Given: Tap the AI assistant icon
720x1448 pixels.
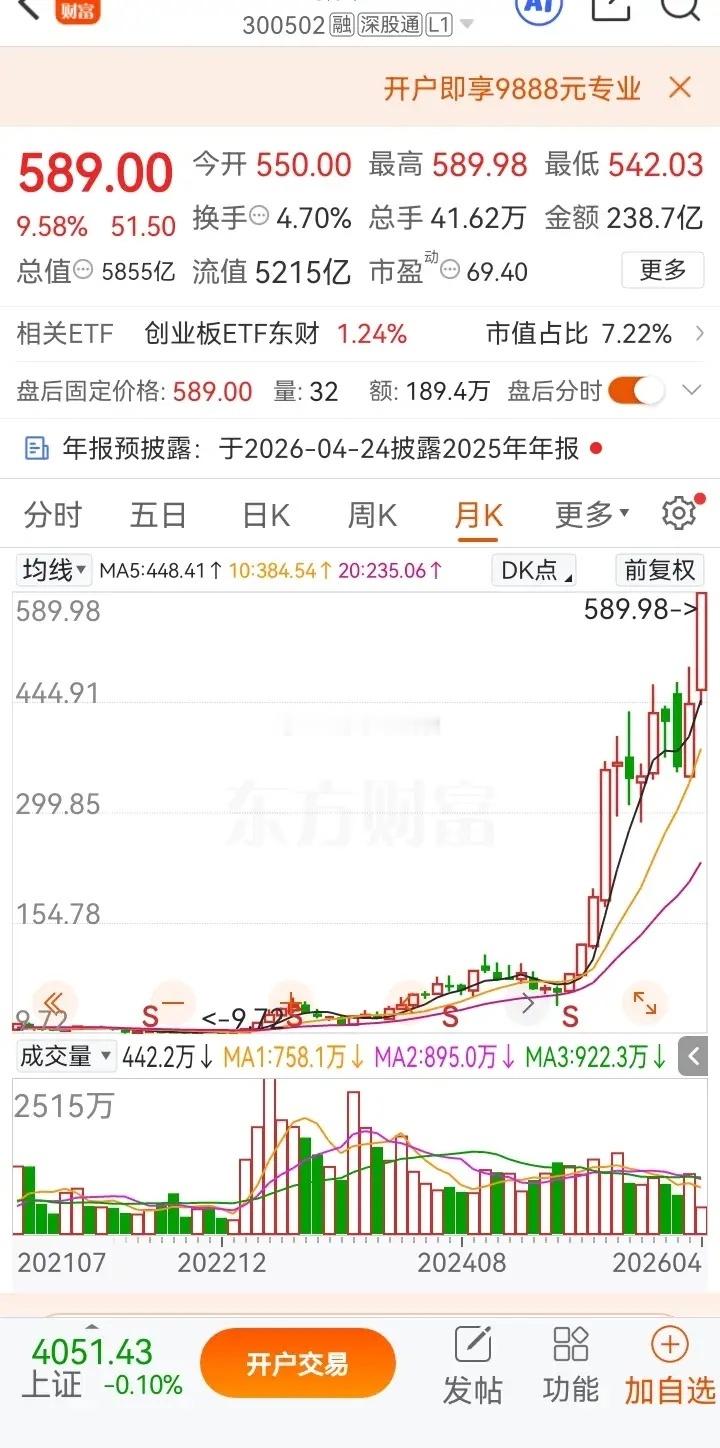Looking at the screenshot, I should pyautogui.click(x=537, y=10).
